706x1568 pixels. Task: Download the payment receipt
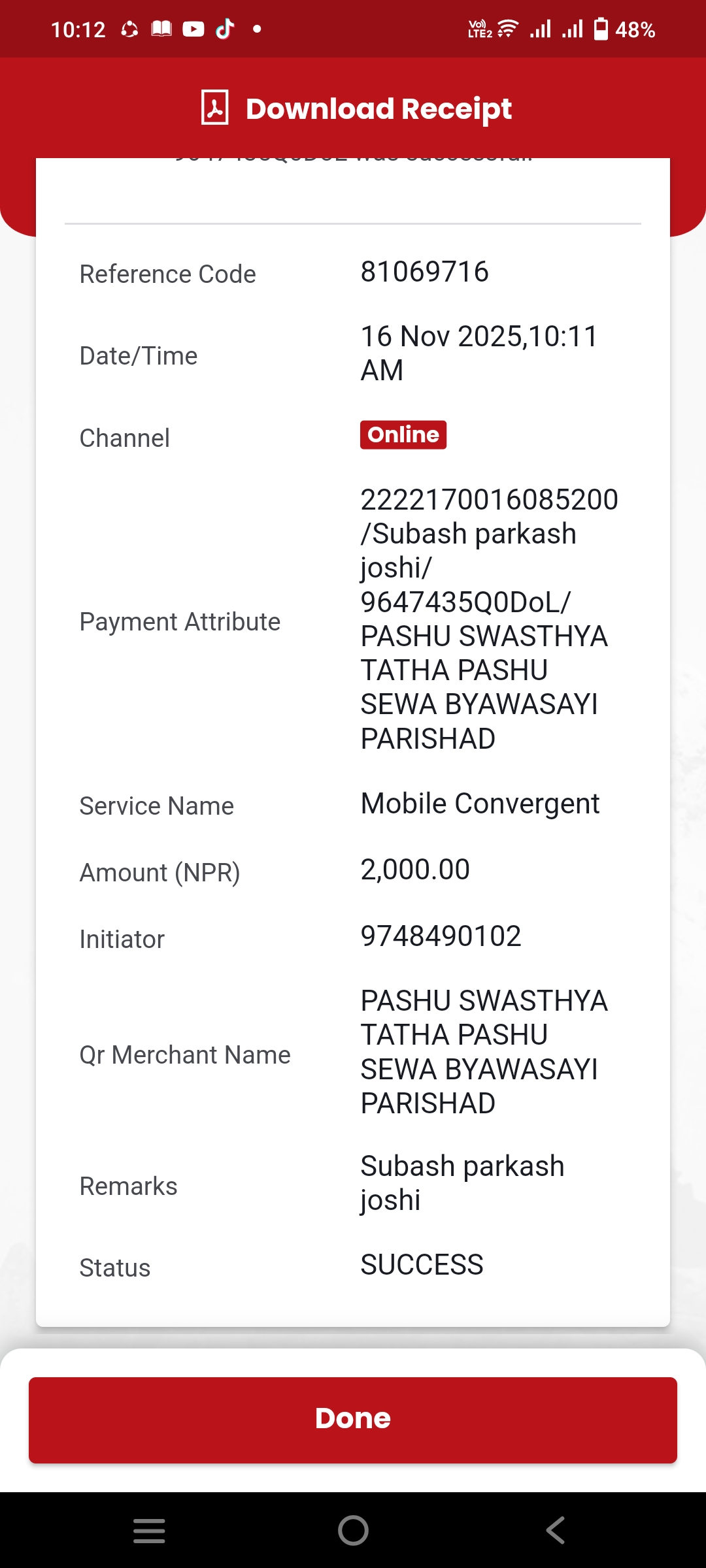click(x=356, y=108)
